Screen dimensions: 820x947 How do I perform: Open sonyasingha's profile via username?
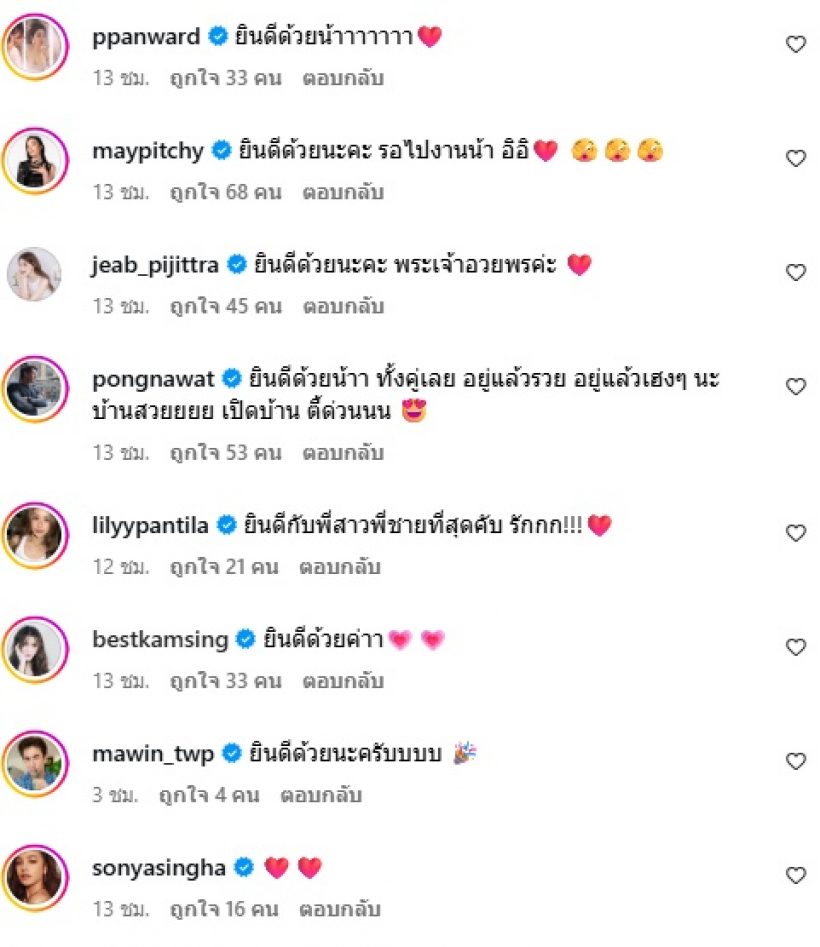[x=158, y=868]
